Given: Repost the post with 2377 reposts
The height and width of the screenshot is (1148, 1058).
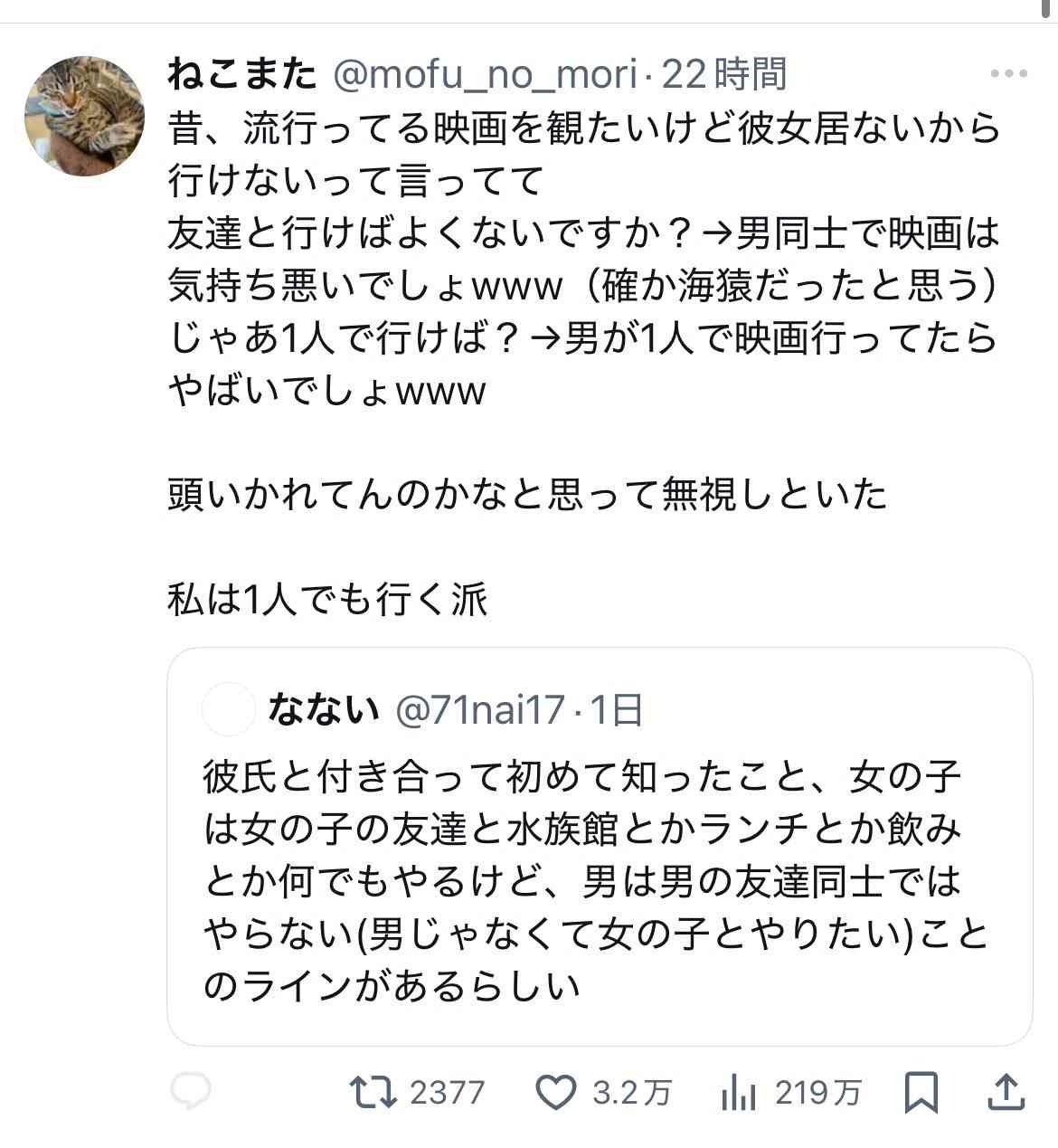Looking at the screenshot, I should tap(373, 1093).
